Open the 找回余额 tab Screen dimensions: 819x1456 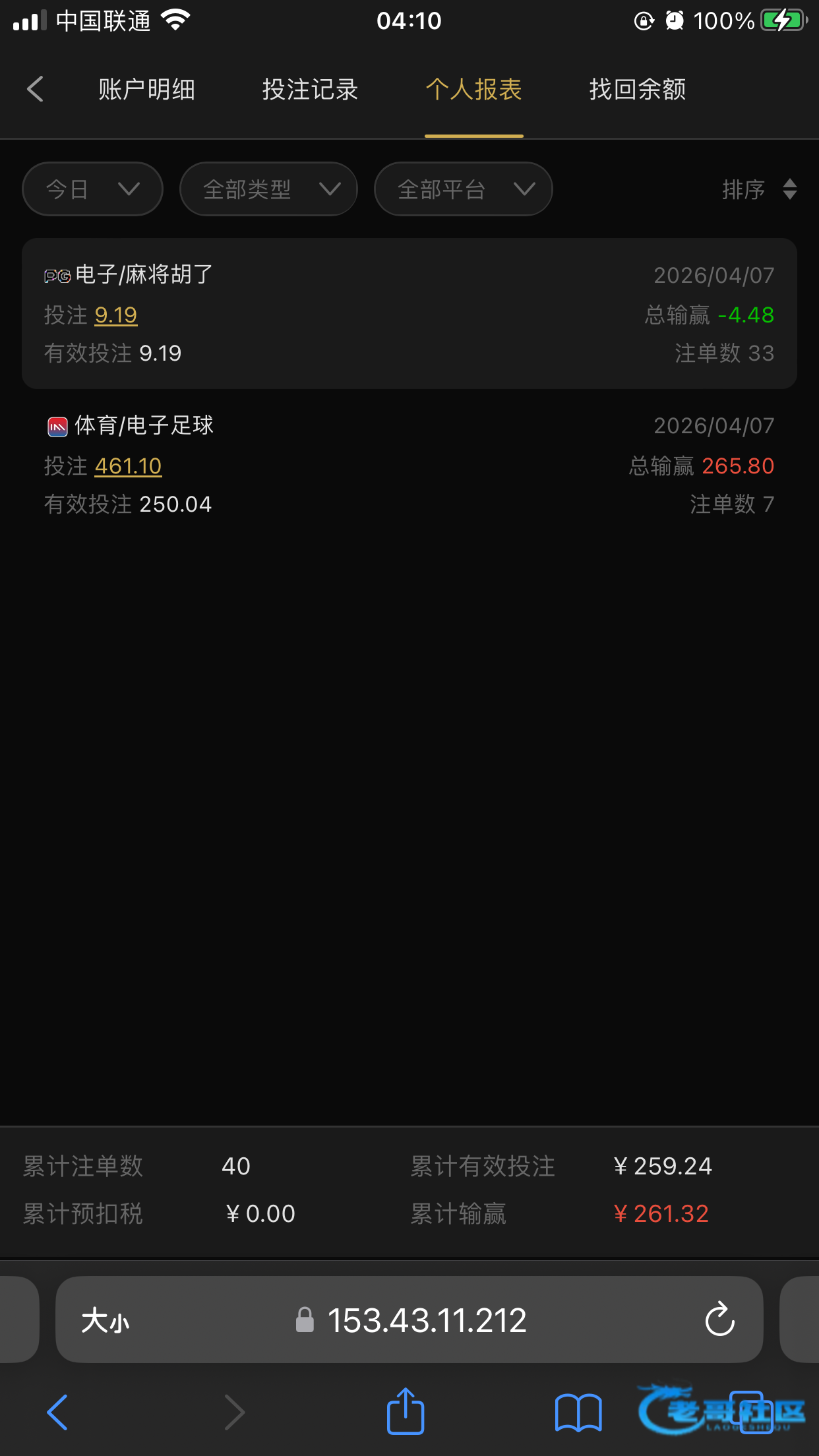(637, 89)
